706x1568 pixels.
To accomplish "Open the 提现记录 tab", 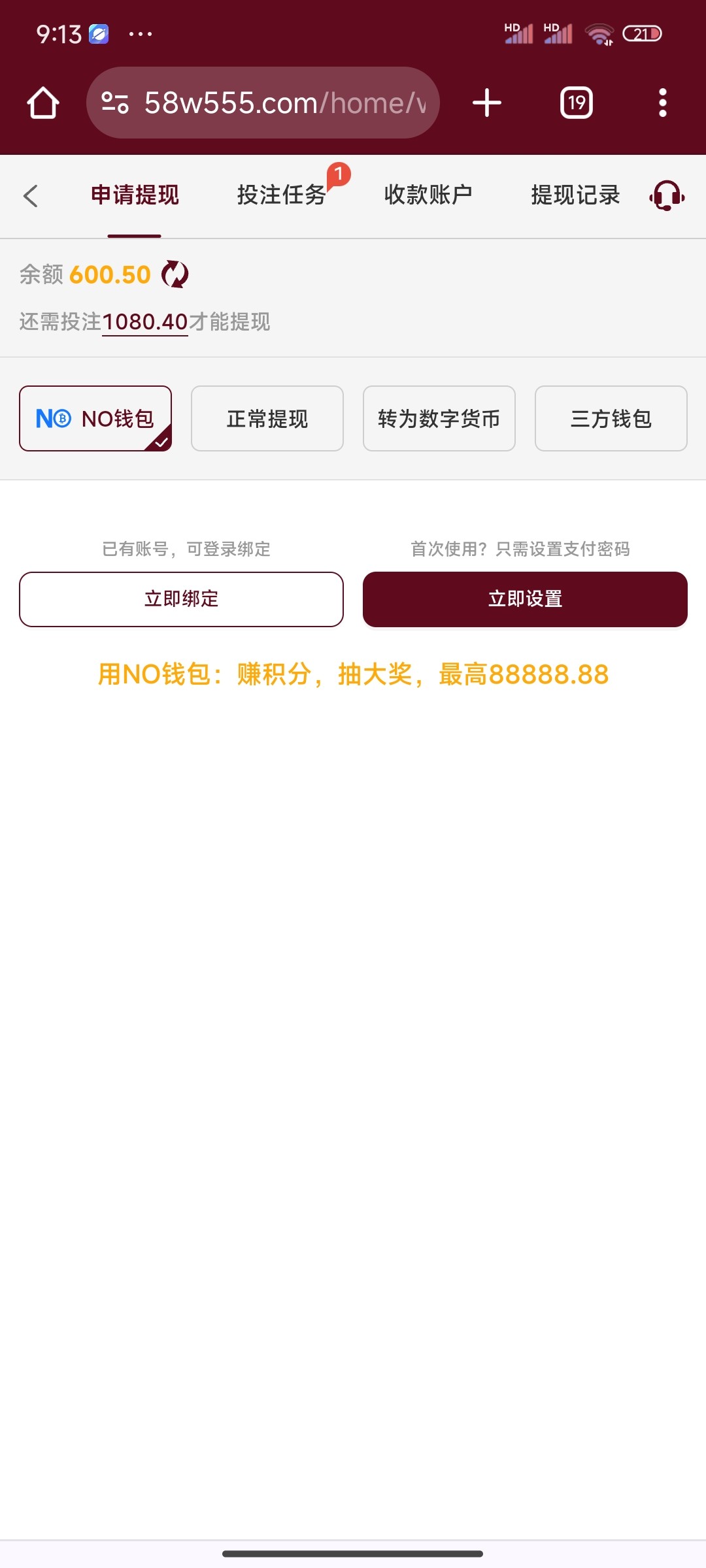I will pos(575,195).
